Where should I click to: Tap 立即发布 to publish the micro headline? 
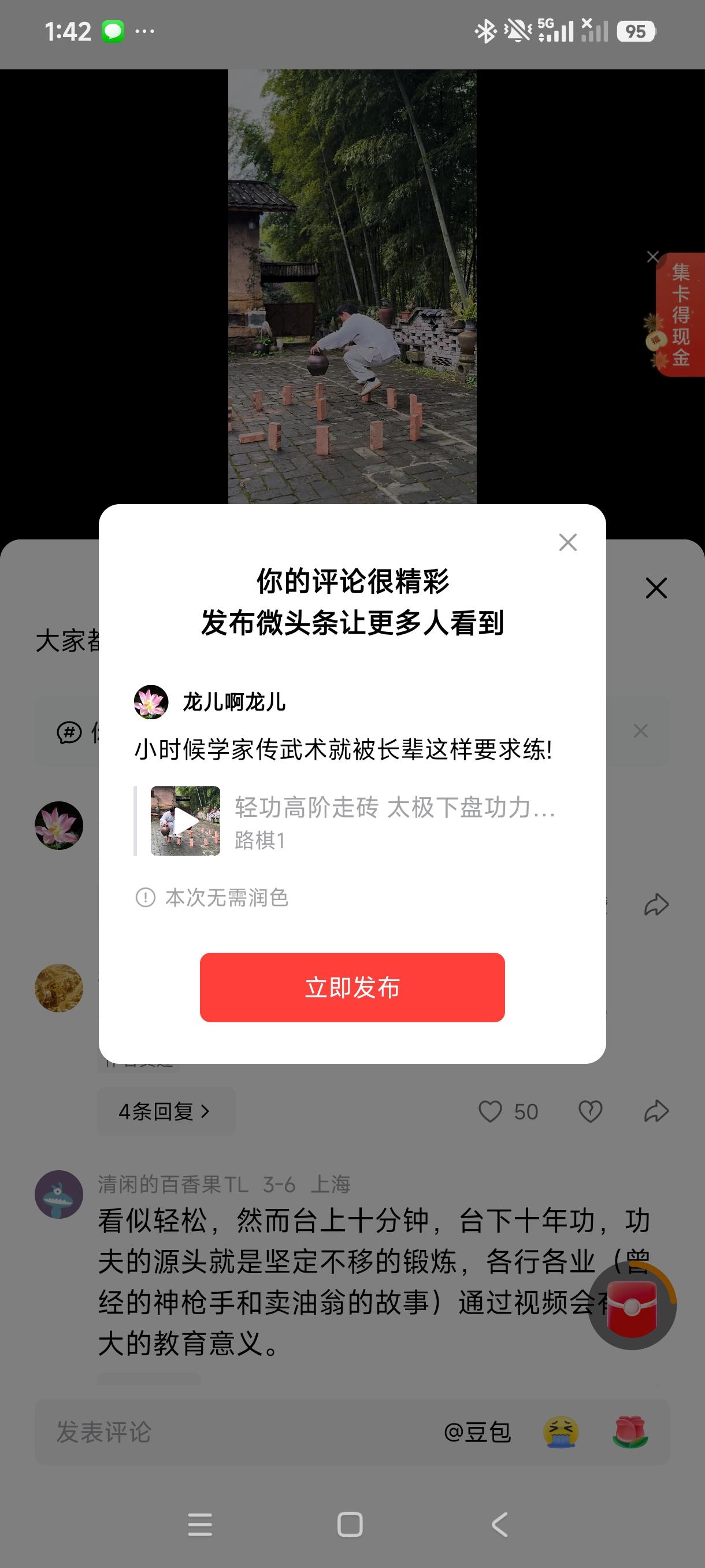[352, 988]
